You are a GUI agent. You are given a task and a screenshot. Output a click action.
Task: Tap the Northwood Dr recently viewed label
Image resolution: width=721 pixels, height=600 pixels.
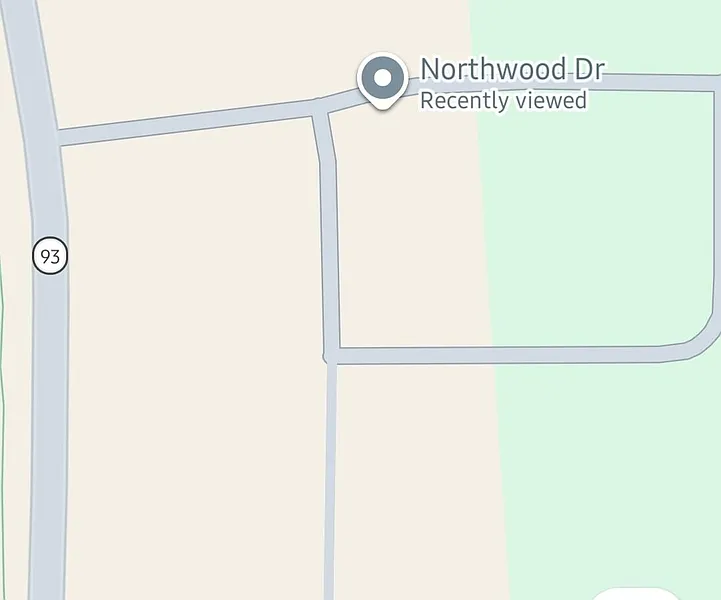511,83
